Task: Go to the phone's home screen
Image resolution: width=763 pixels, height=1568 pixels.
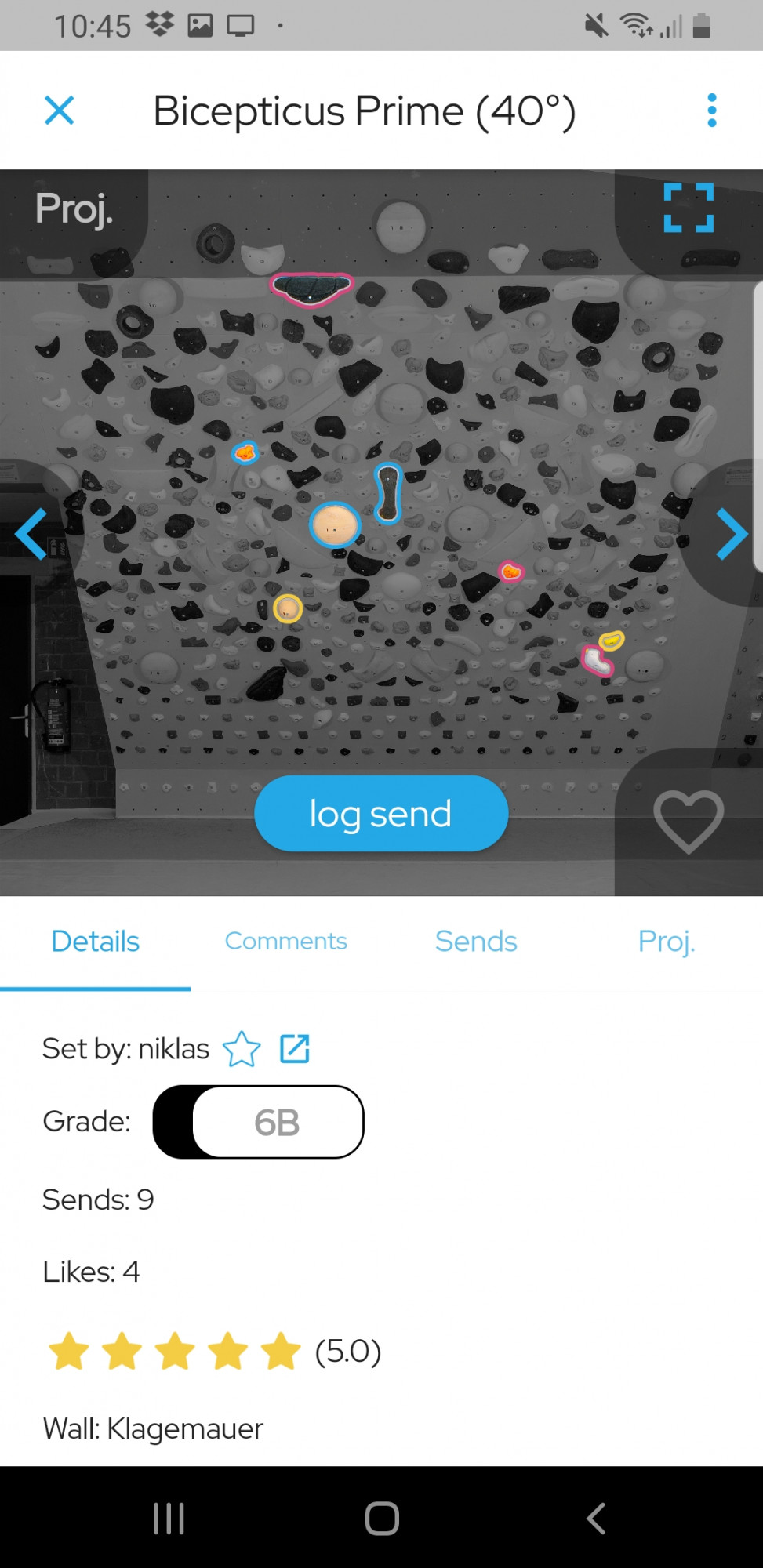Action: [382, 1519]
